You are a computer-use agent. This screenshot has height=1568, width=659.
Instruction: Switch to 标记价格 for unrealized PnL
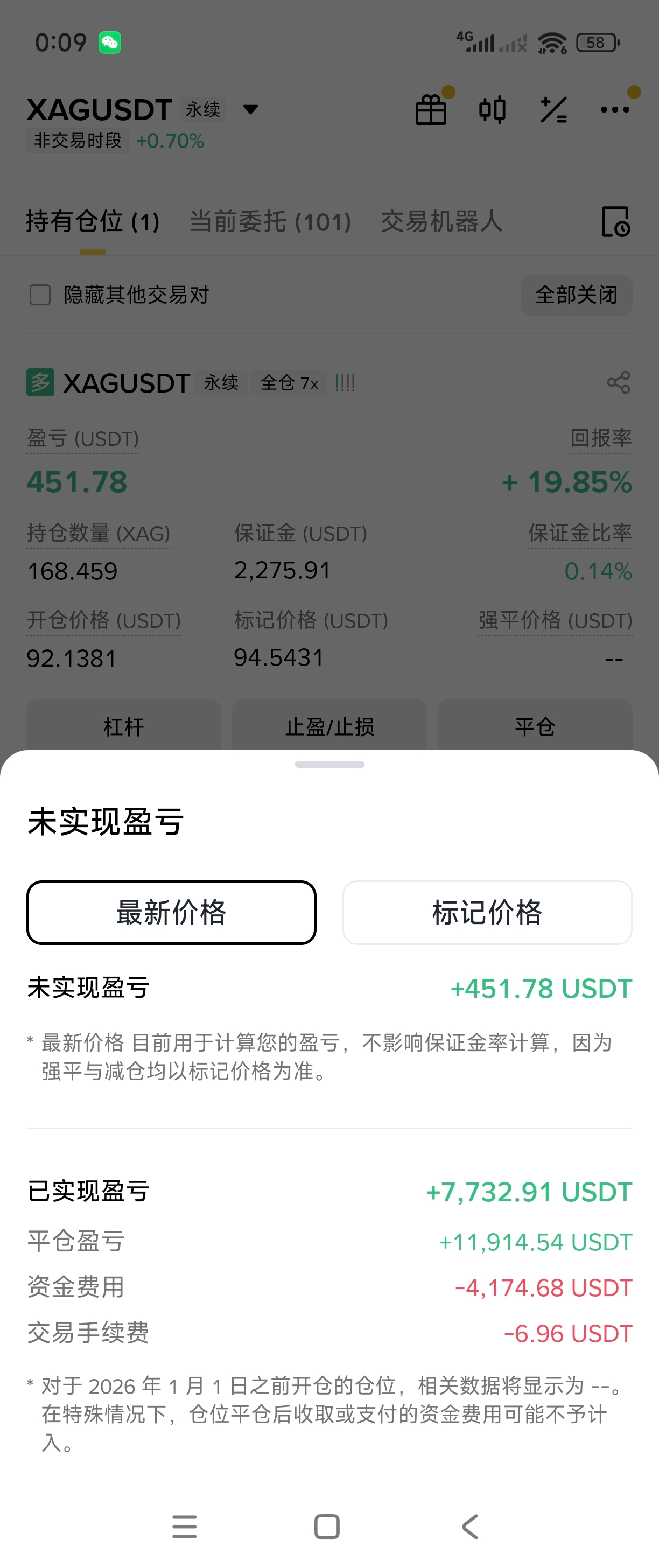(487, 912)
